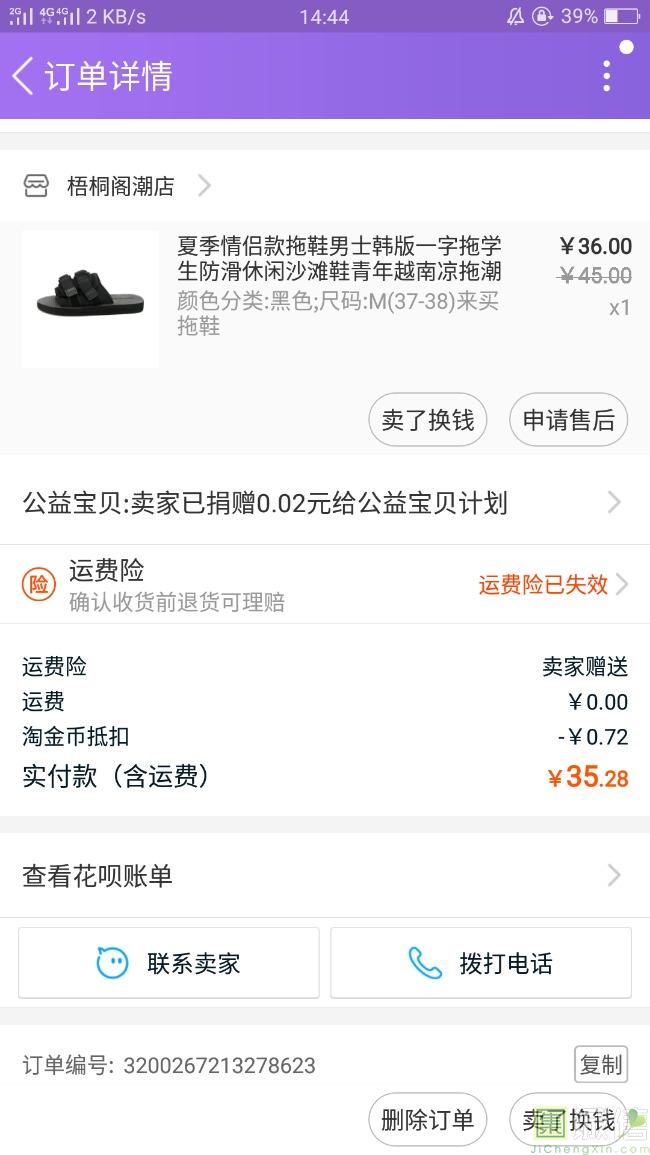Delete this order with 删除订单
Viewport: 650px width, 1155px height.
(427, 1120)
